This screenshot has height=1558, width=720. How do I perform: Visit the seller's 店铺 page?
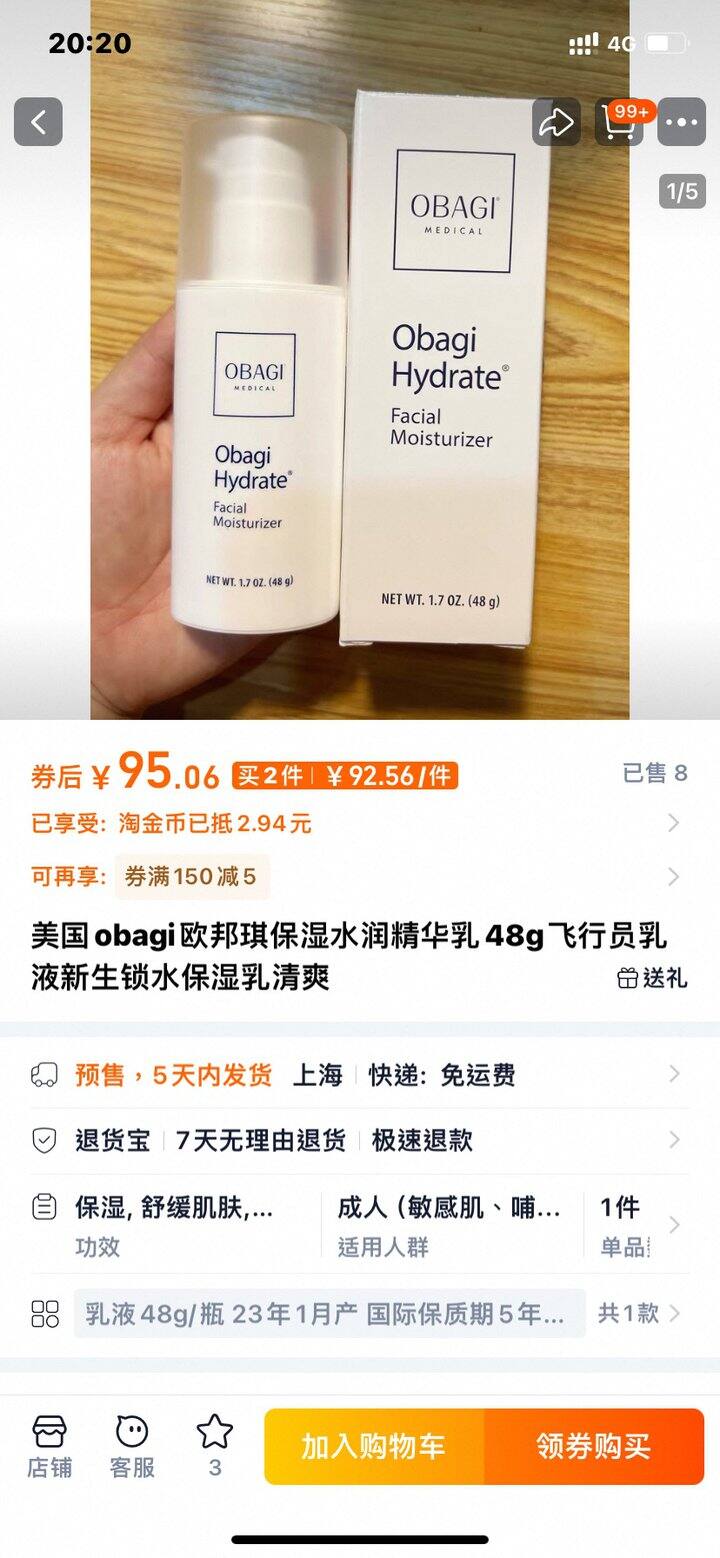(x=49, y=1446)
